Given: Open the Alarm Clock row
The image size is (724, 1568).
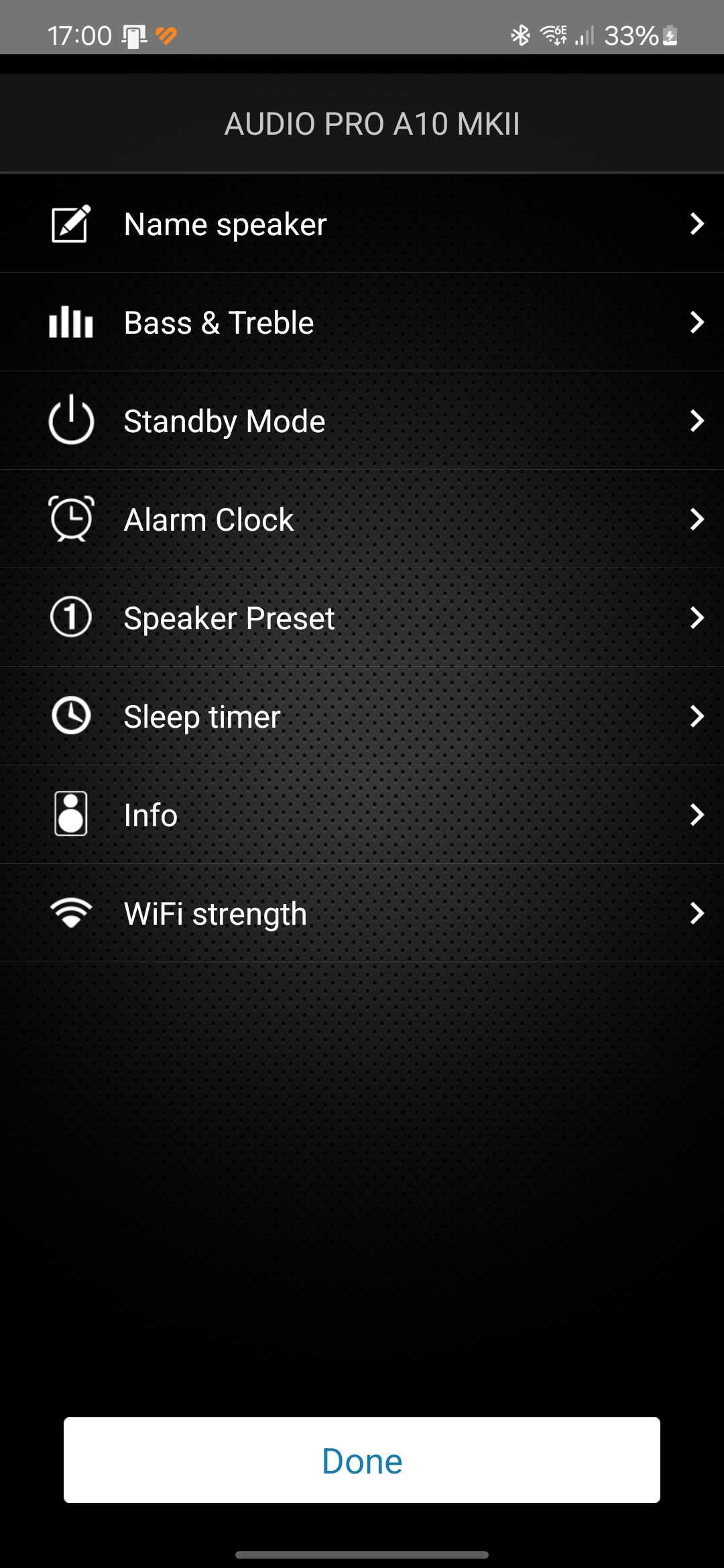Looking at the screenshot, I should pos(362,519).
